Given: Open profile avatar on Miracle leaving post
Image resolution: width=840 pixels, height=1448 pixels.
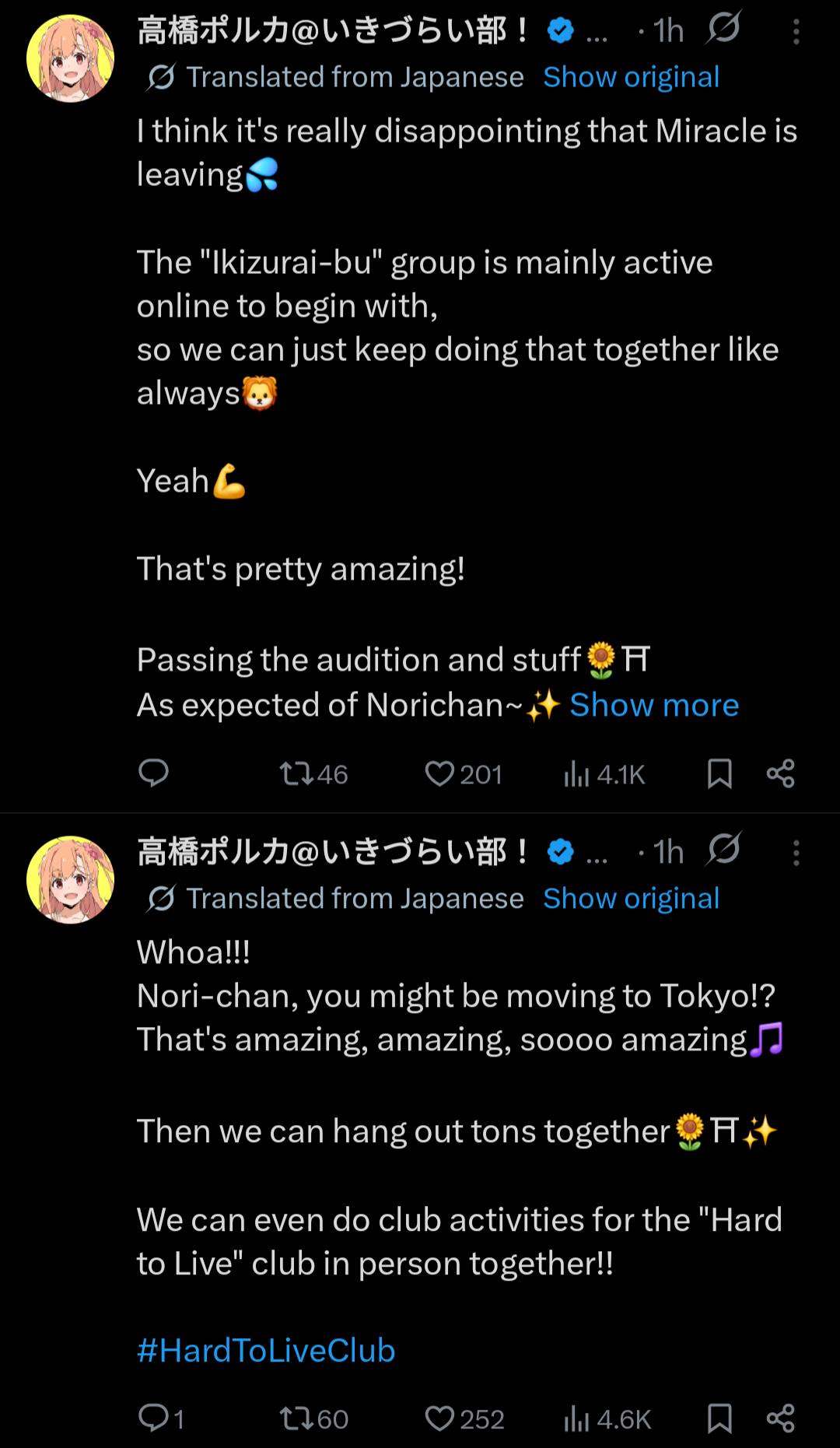Looking at the screenshot, I should [70, 58].
